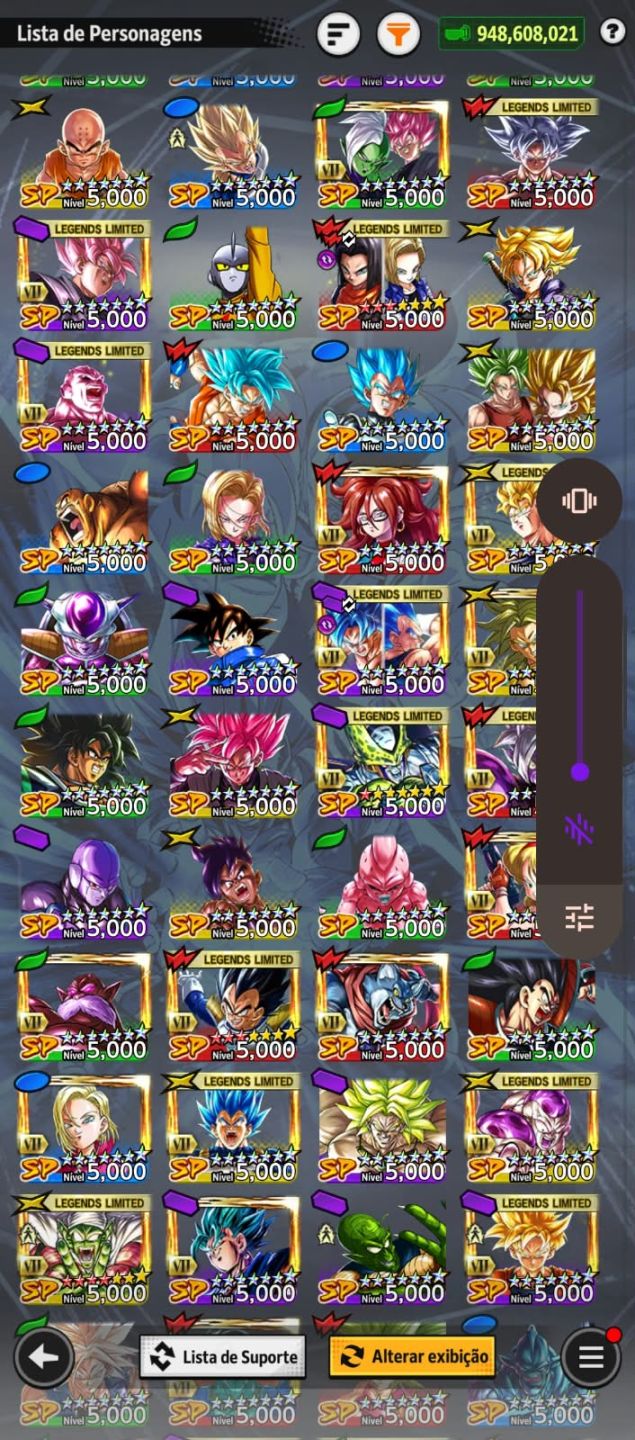Viewport: 635px width, 1440px height.
Task: Select the green-haired Broly character card
Action: coord(383,1129)
